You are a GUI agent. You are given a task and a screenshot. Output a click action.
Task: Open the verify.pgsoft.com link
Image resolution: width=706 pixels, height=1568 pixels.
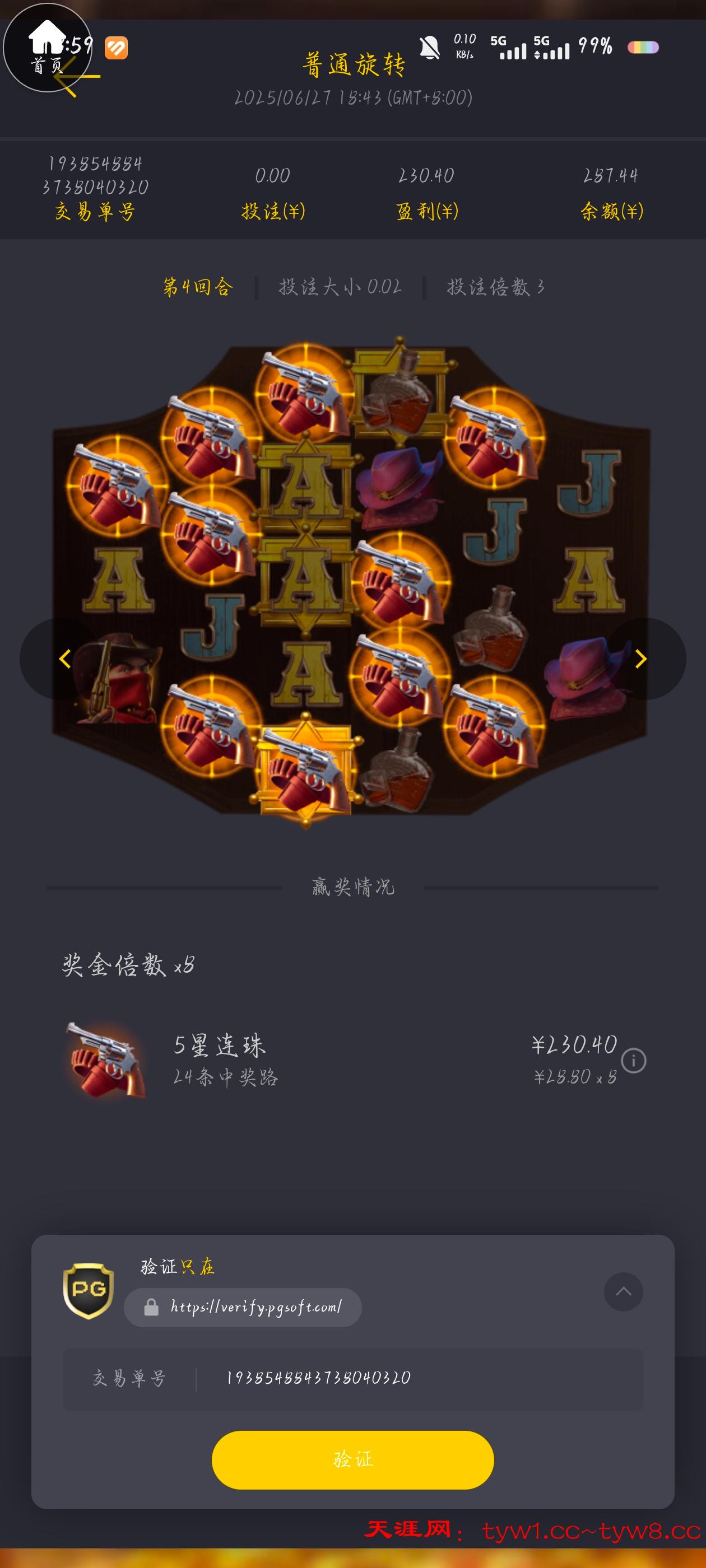point(256,1307)
